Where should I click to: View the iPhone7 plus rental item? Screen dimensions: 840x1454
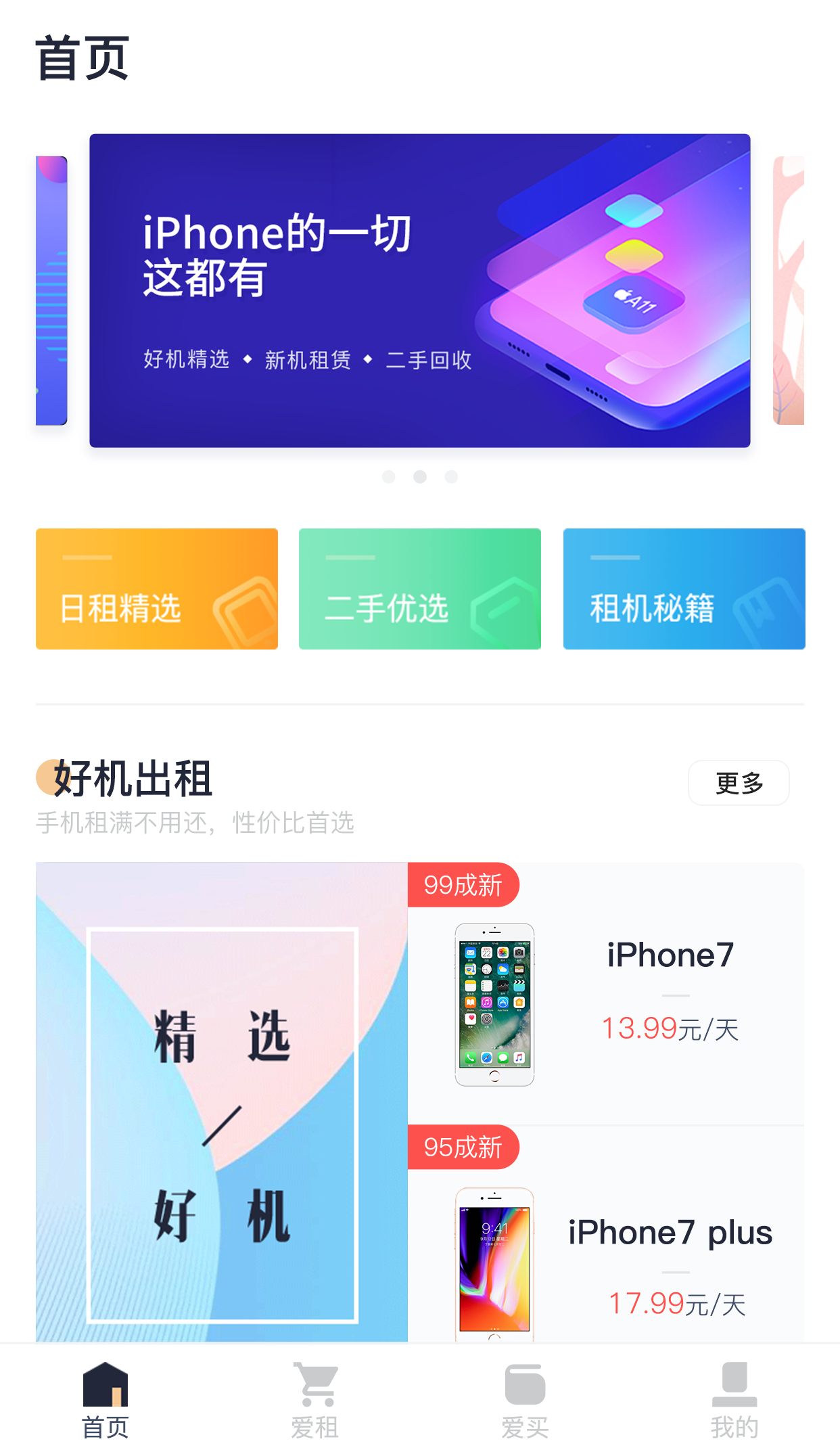point(605,1245)
